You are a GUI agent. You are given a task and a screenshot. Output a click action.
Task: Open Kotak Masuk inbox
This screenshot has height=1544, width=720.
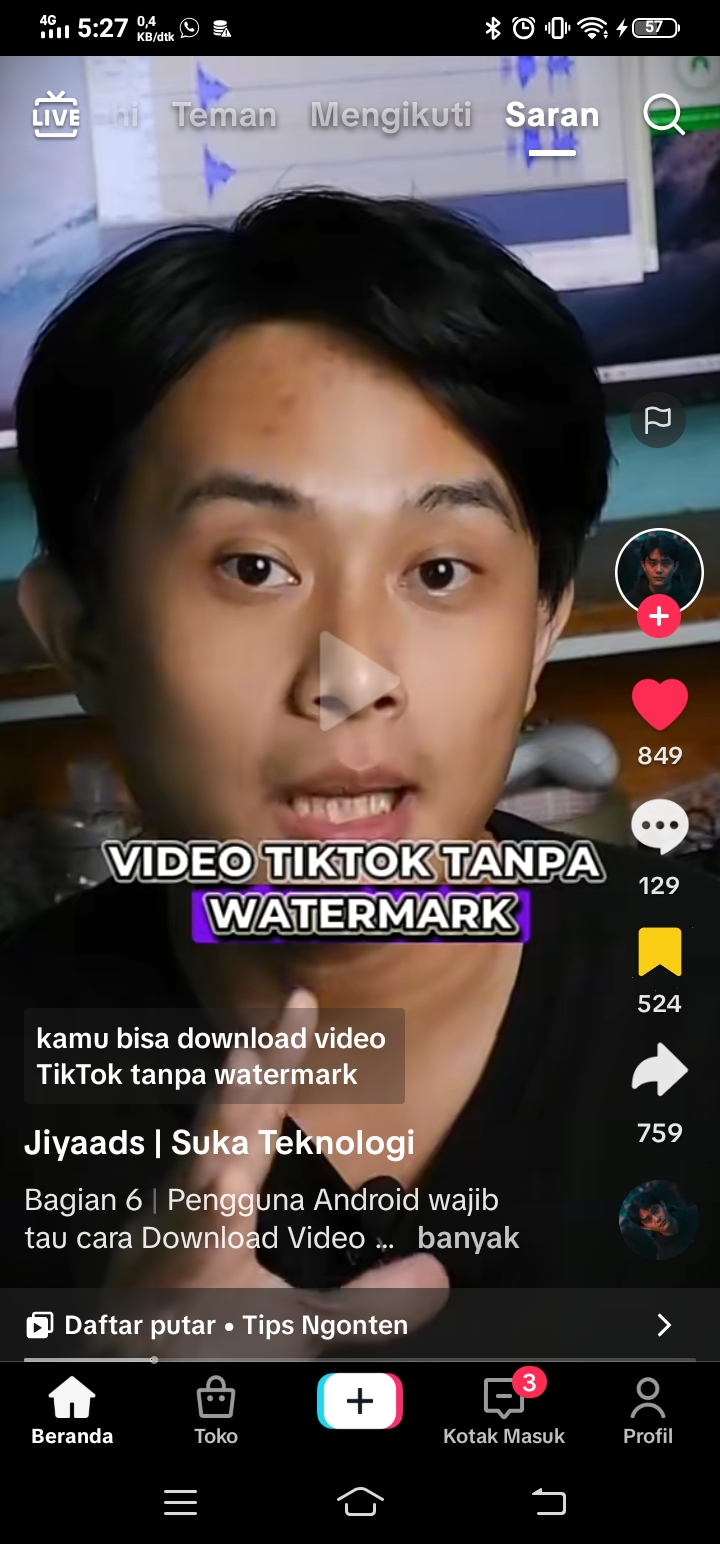click(x=504, y=1410)
